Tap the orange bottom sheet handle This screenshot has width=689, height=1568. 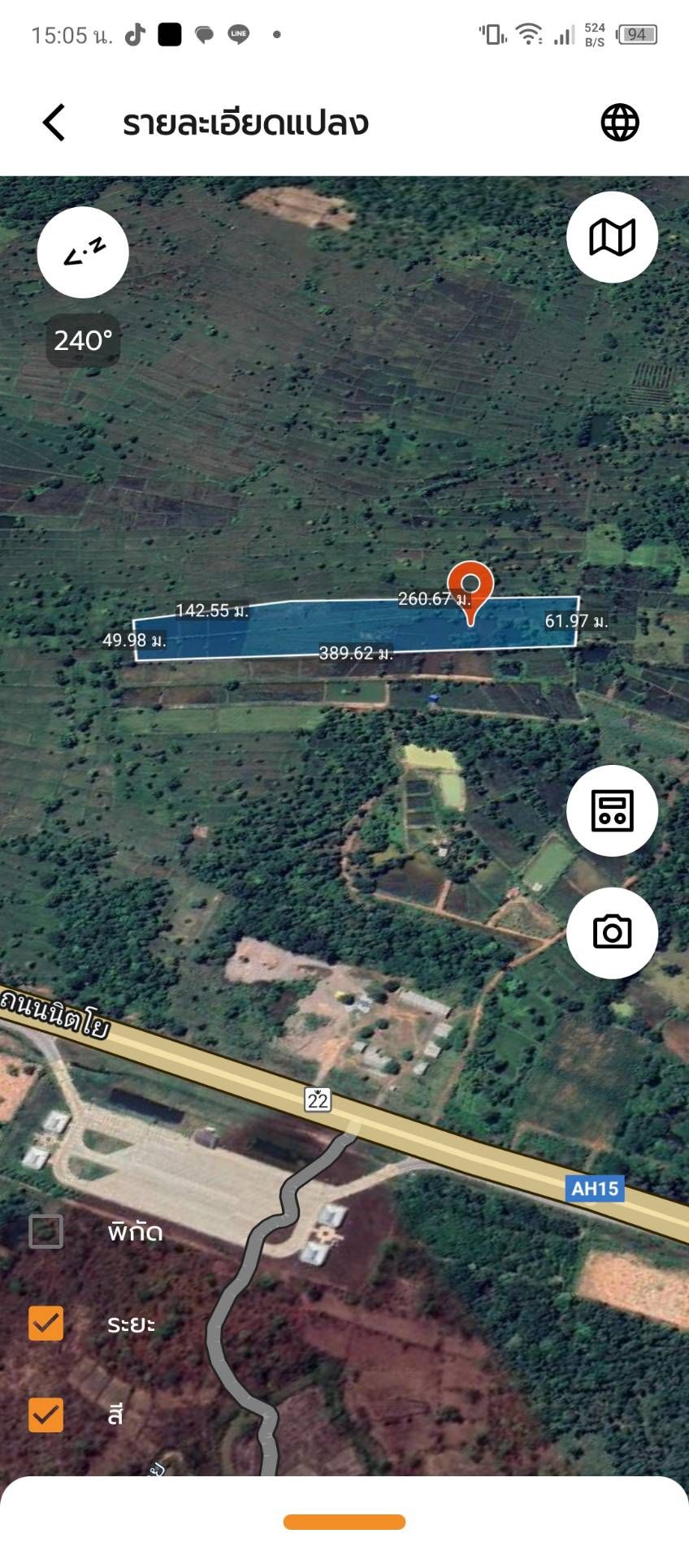(344, 1522)
